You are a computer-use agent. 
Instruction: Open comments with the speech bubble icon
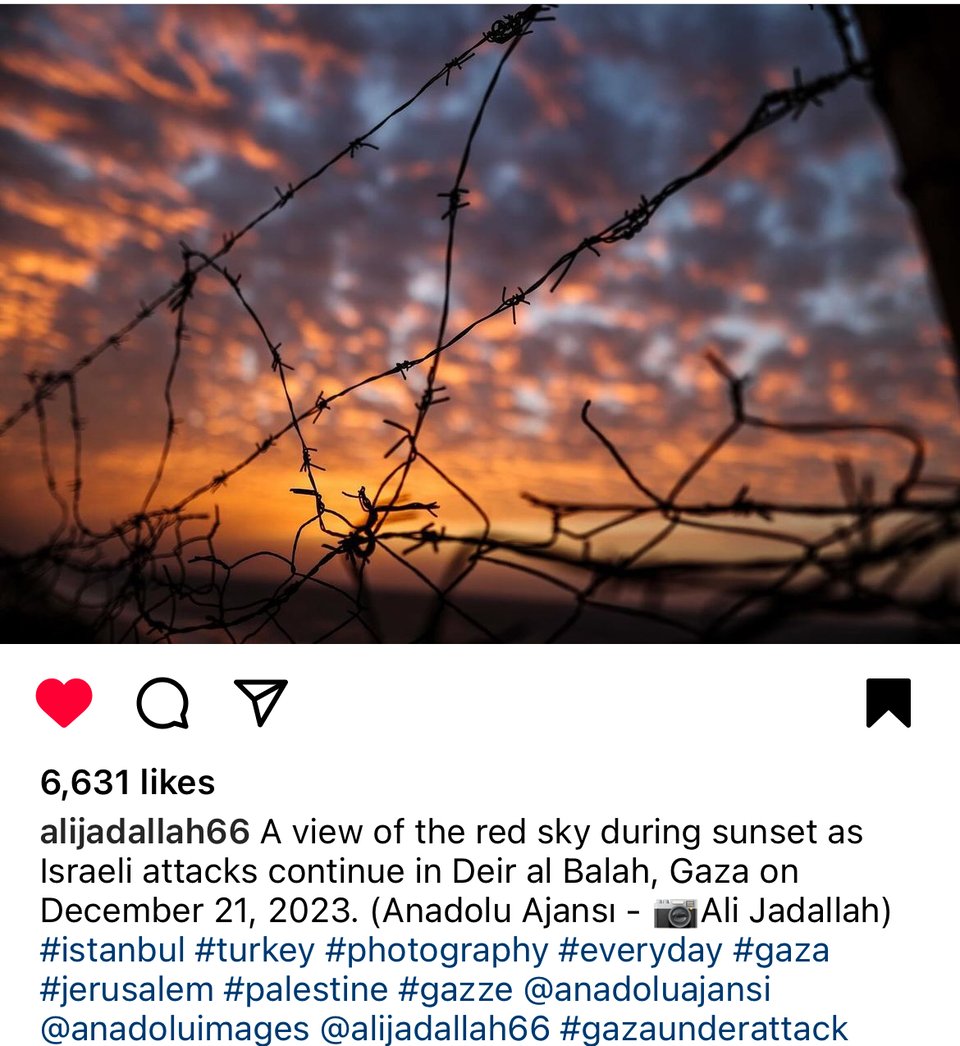pyautogui.click(x=163, y=703)
